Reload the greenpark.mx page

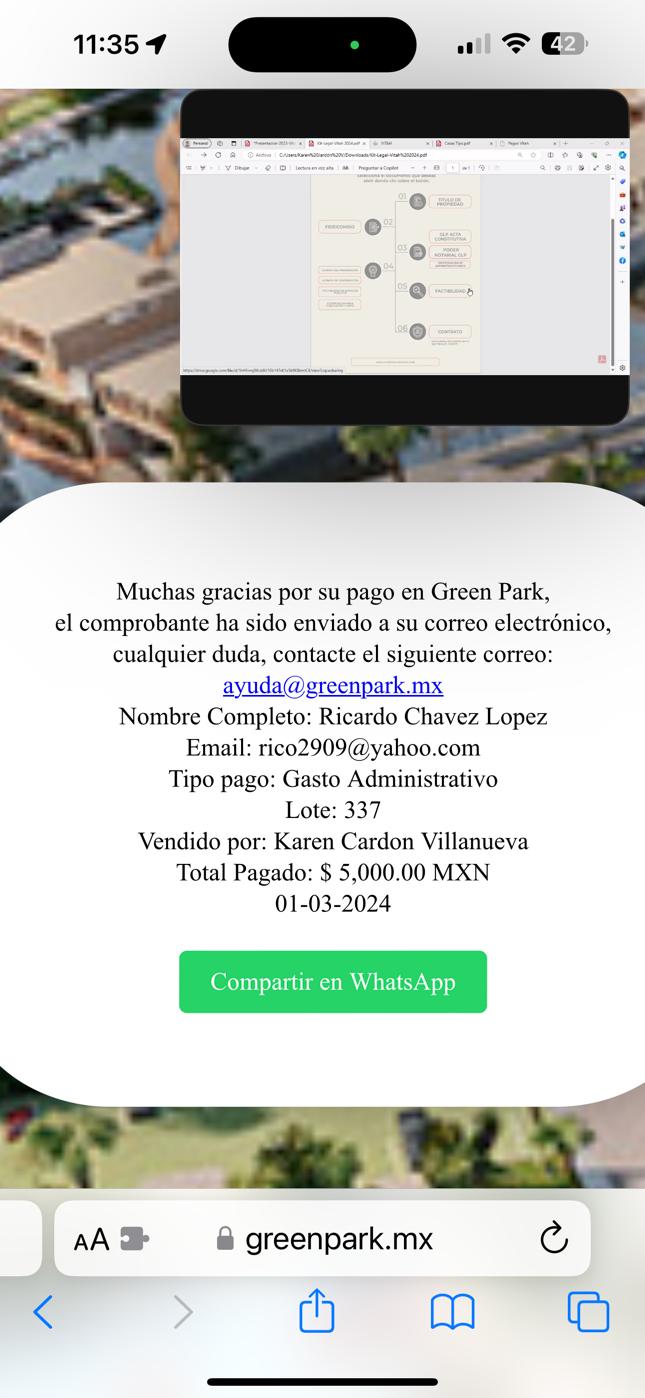coord(553,1239)
